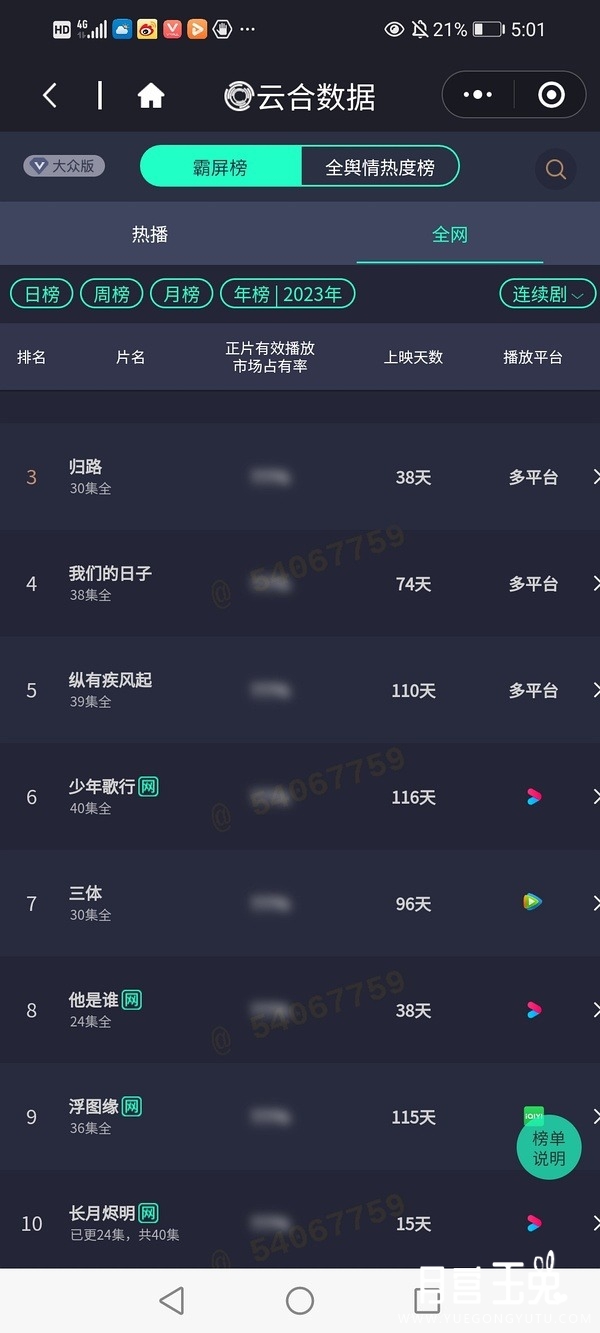Image resolution: width=600 pixels, height=1333 pixels.
Task: View 少年歌行 ranking details
Action: [x=300, y=797]
